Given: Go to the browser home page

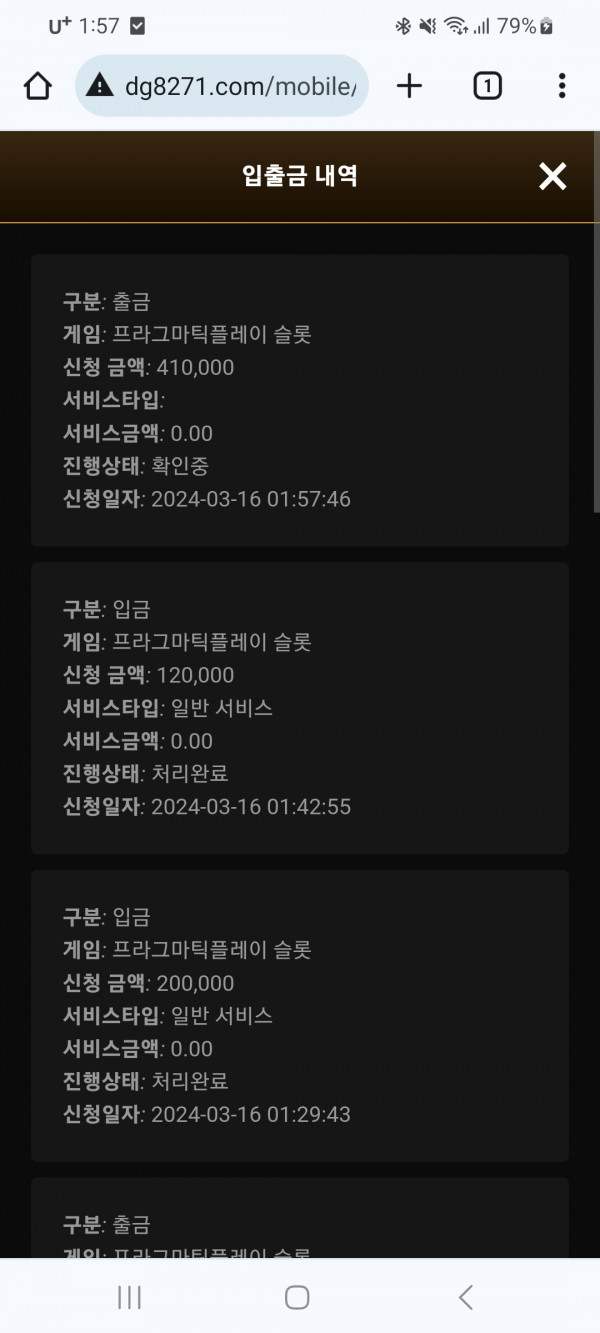Looking at the screenshot, I should click(37, 86).
